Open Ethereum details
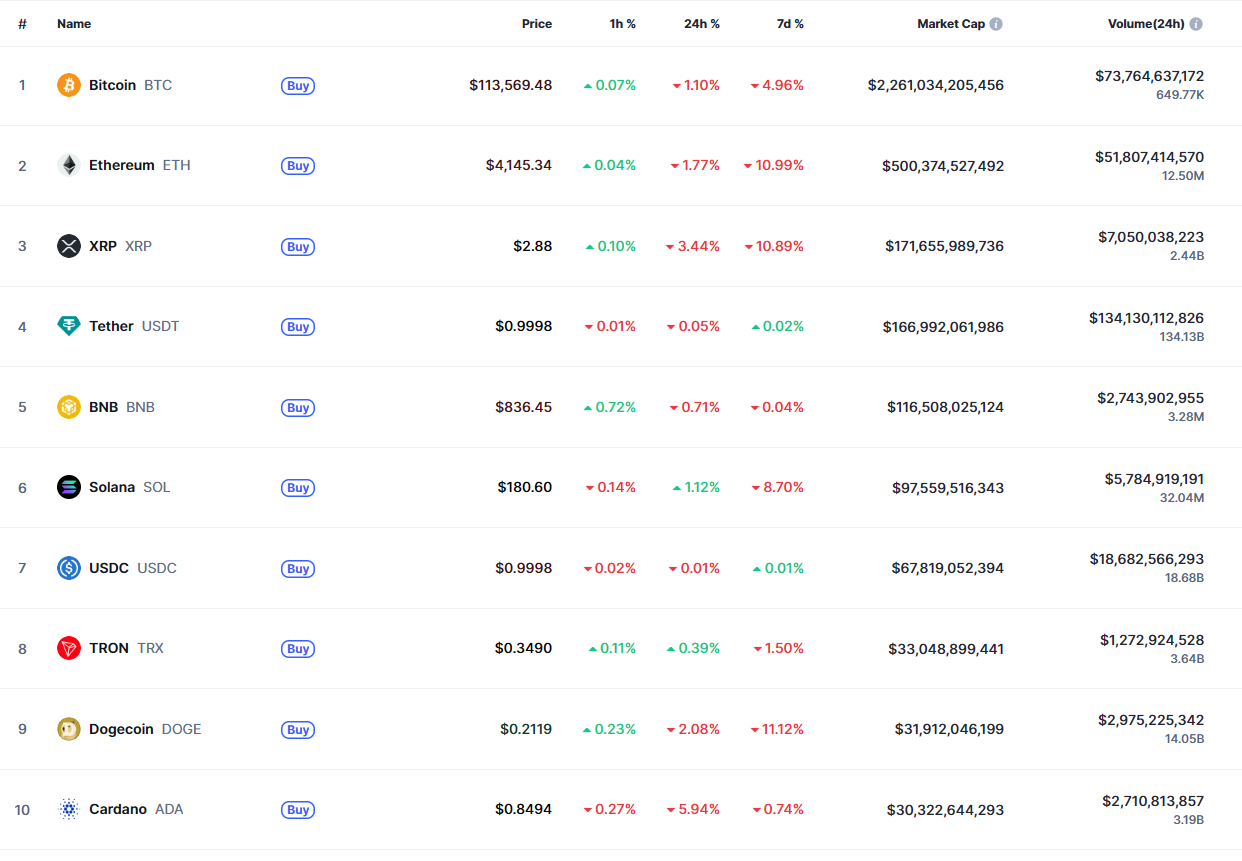This screenshot has height=861, width=1242. click(x=121, y=165)
